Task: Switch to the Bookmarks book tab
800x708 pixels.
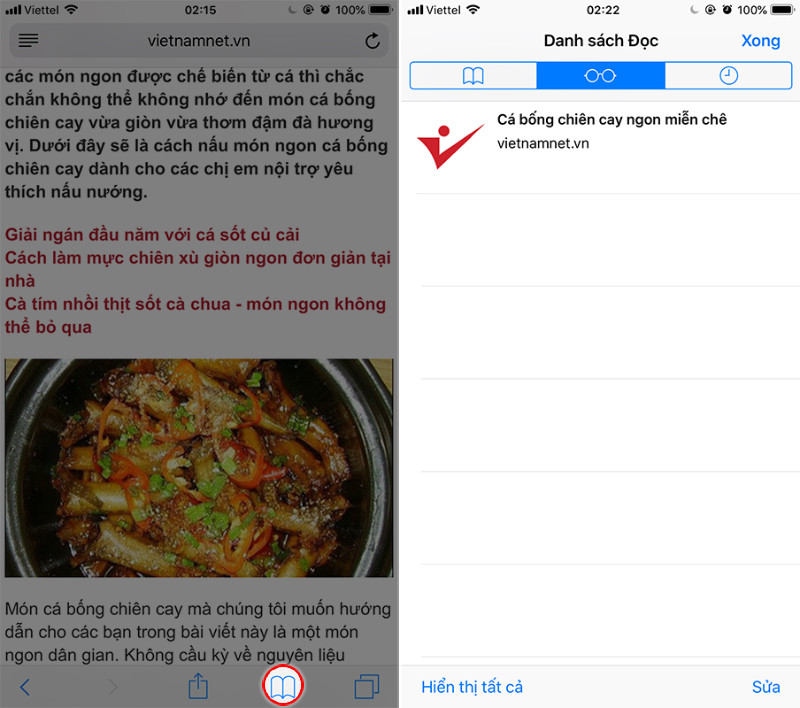Action: 473,76
